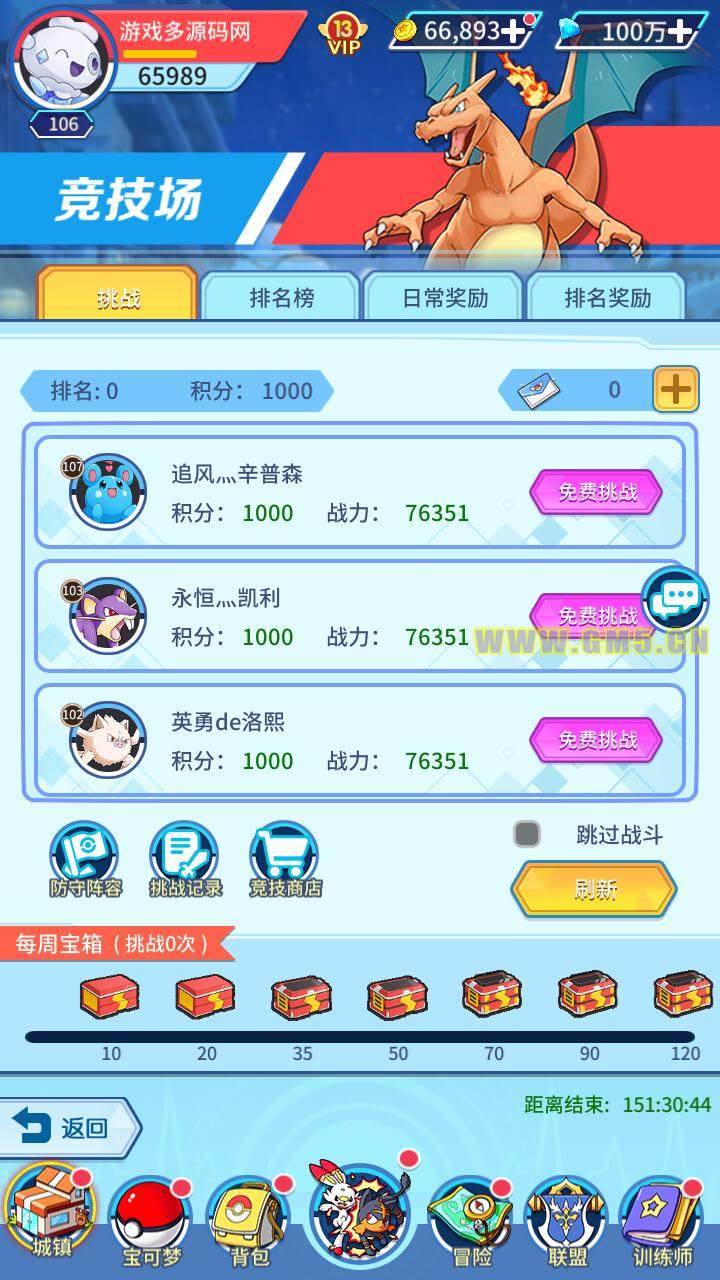Switch to the 排名榜 tab
The image size is (720, 1280).
coord(281,297)
